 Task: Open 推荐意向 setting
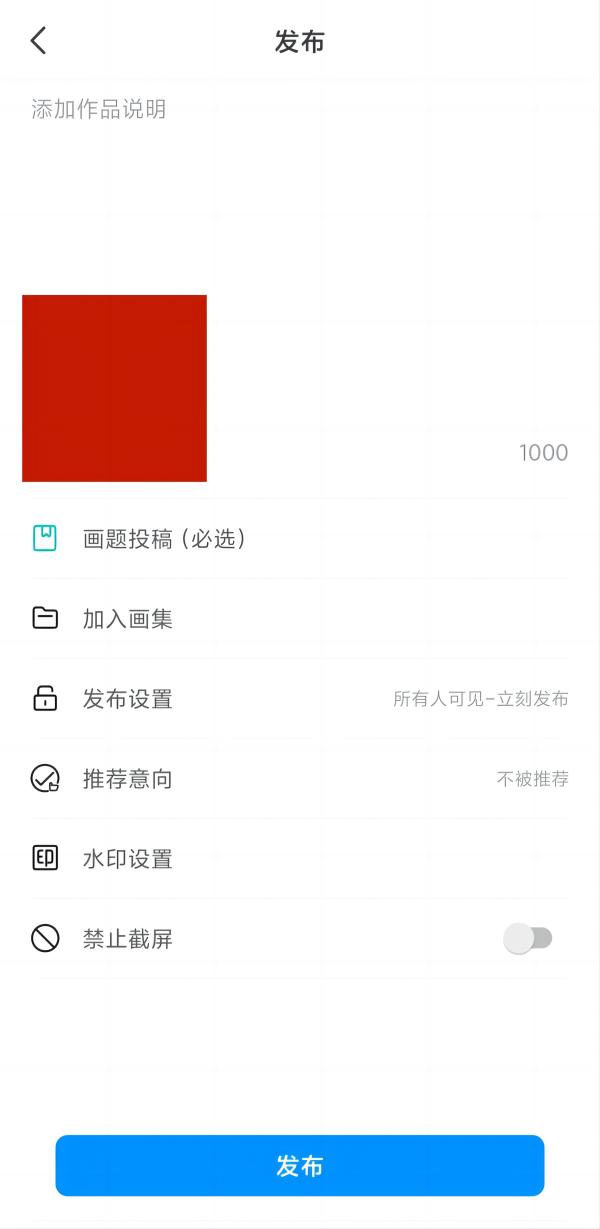tap(300, 779)
